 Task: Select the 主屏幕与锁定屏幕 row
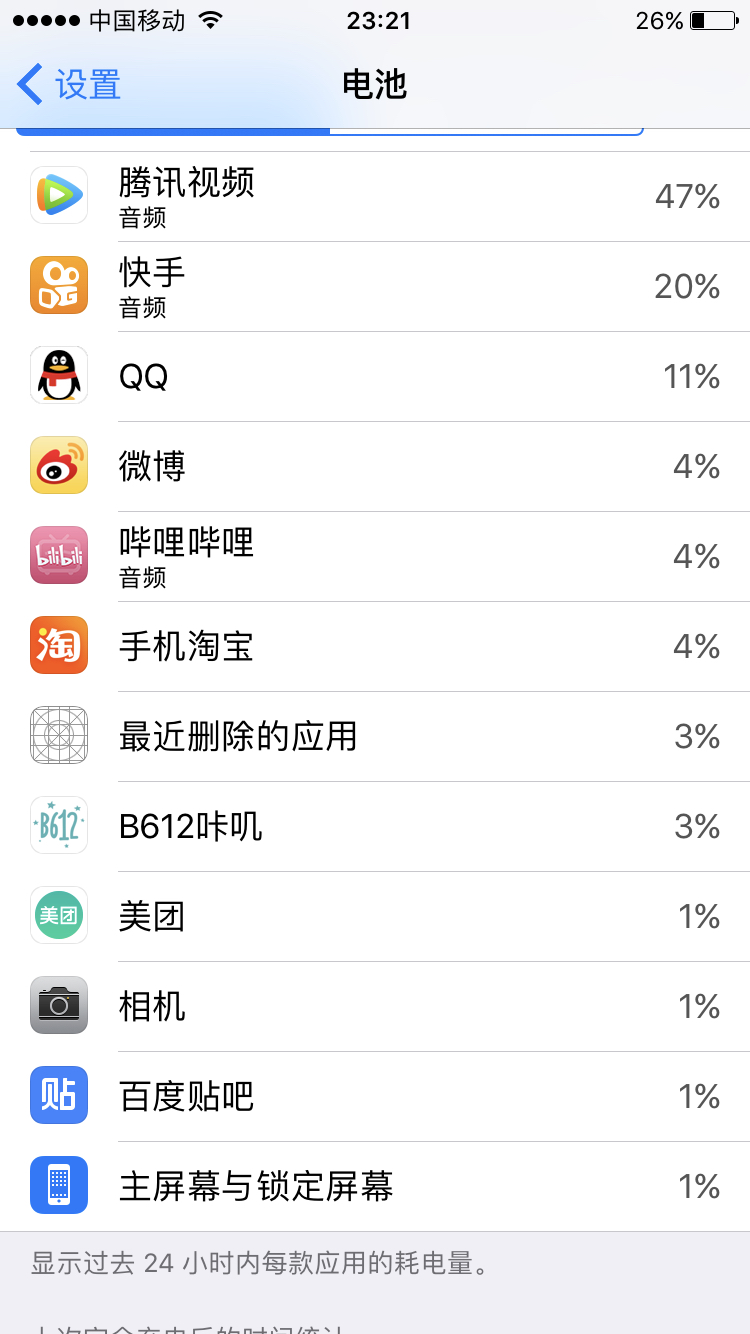click(x=375, y=1186)
